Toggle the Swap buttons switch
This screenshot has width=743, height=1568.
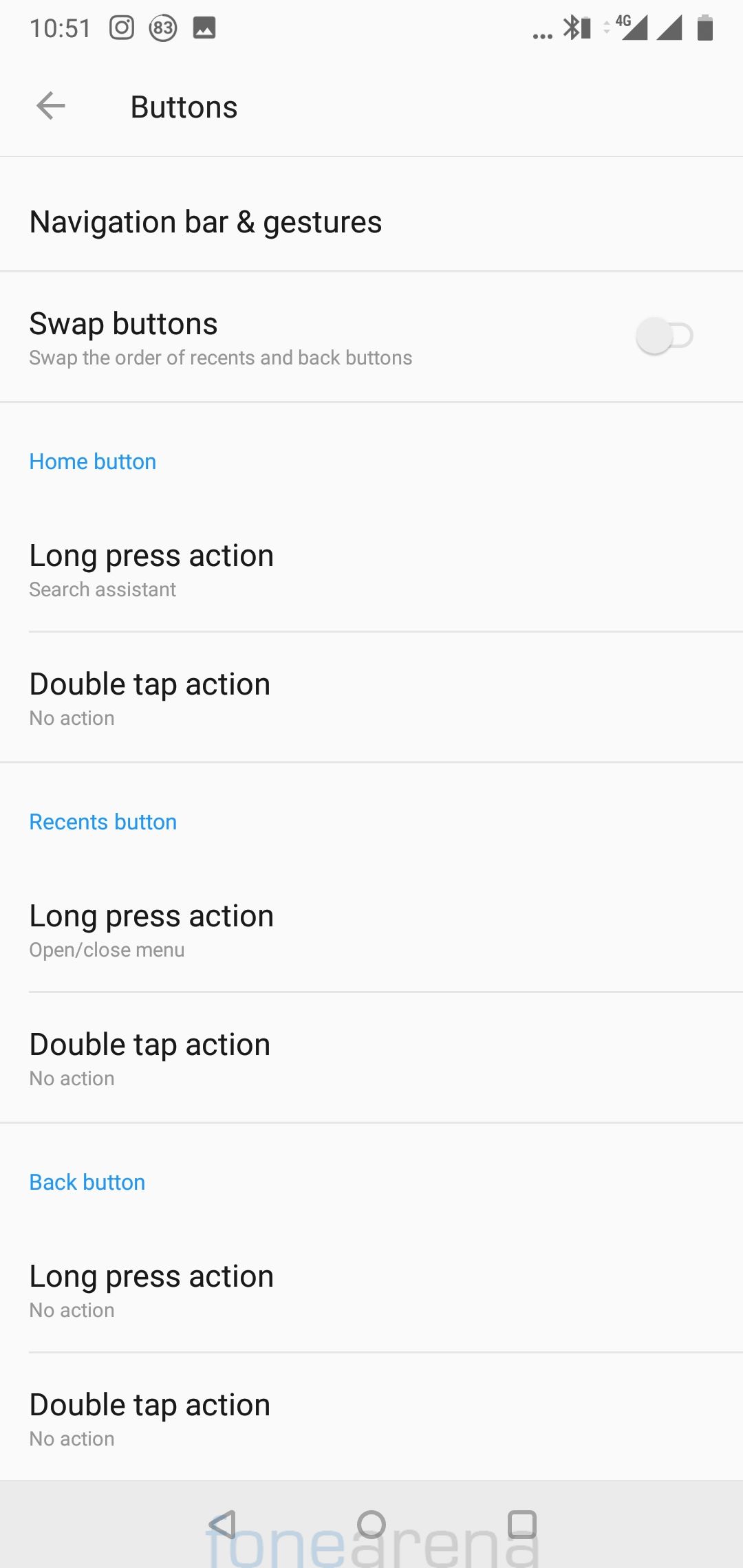click(664, 336)
